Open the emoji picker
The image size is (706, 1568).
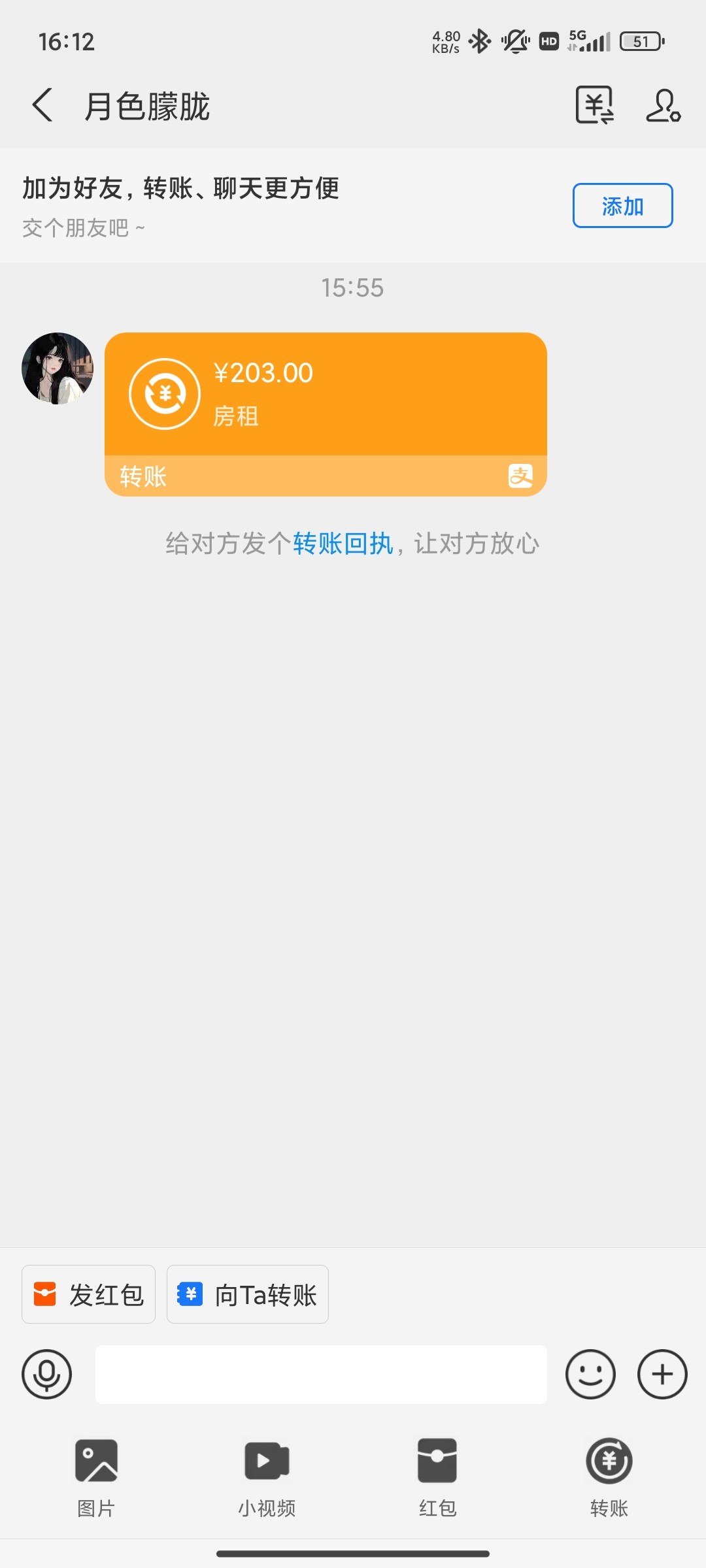(x=590, y=1374)
